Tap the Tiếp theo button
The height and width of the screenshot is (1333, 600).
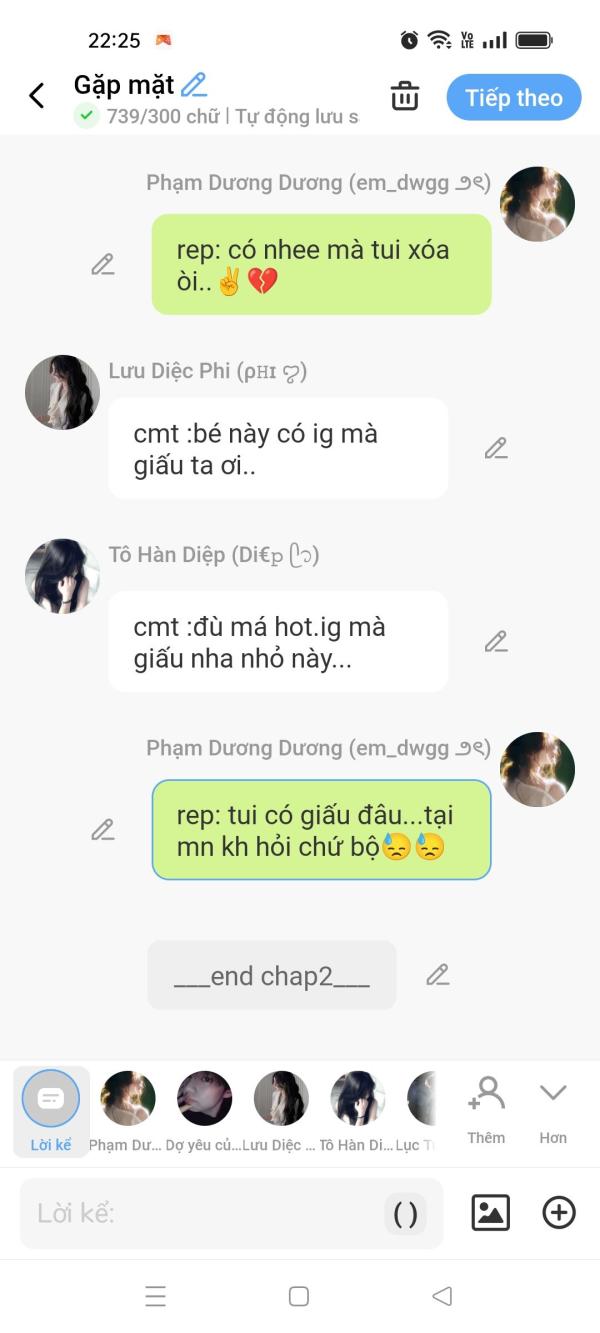point(513,97)
